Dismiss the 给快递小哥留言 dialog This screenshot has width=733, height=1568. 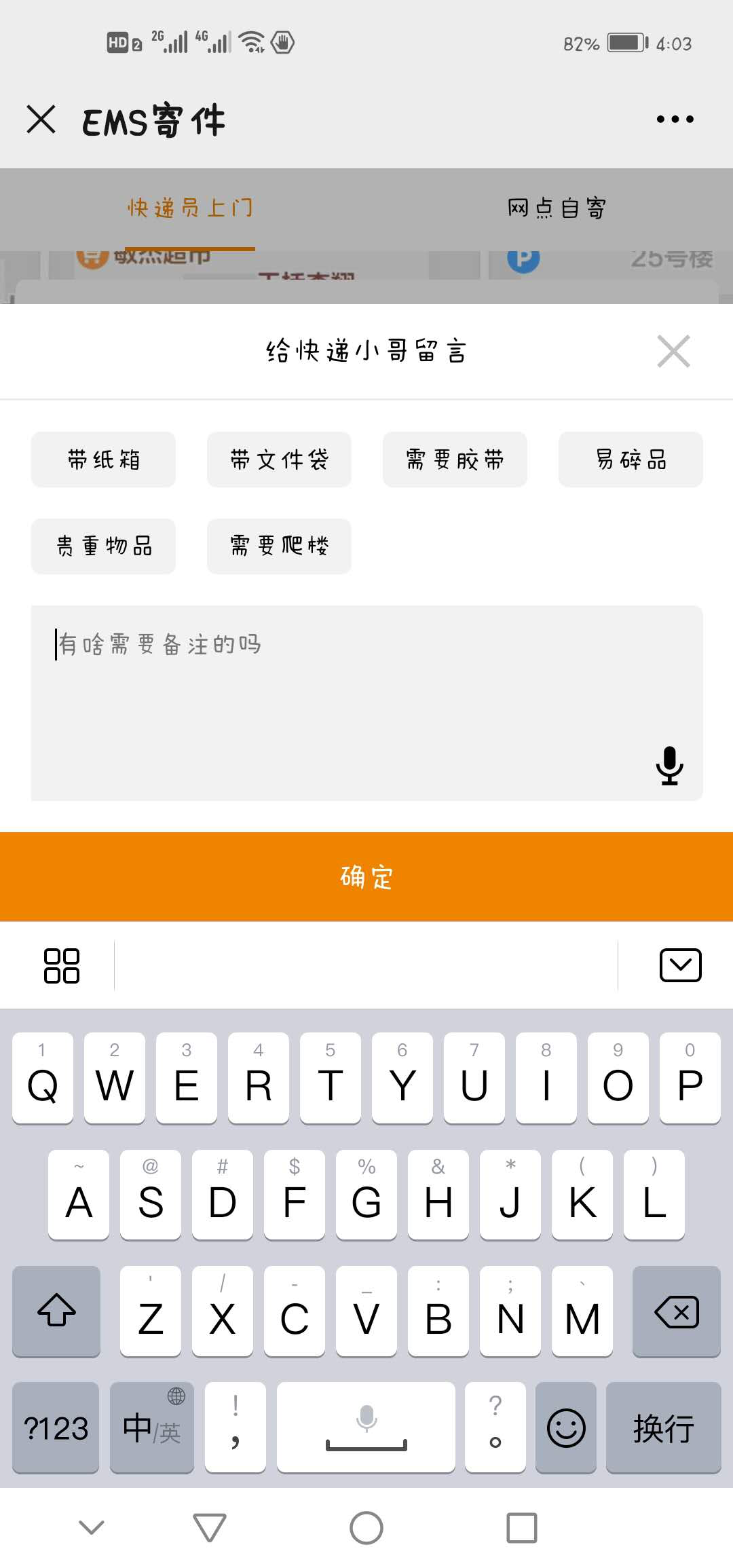pyautogui.click(x=673, y=351)
